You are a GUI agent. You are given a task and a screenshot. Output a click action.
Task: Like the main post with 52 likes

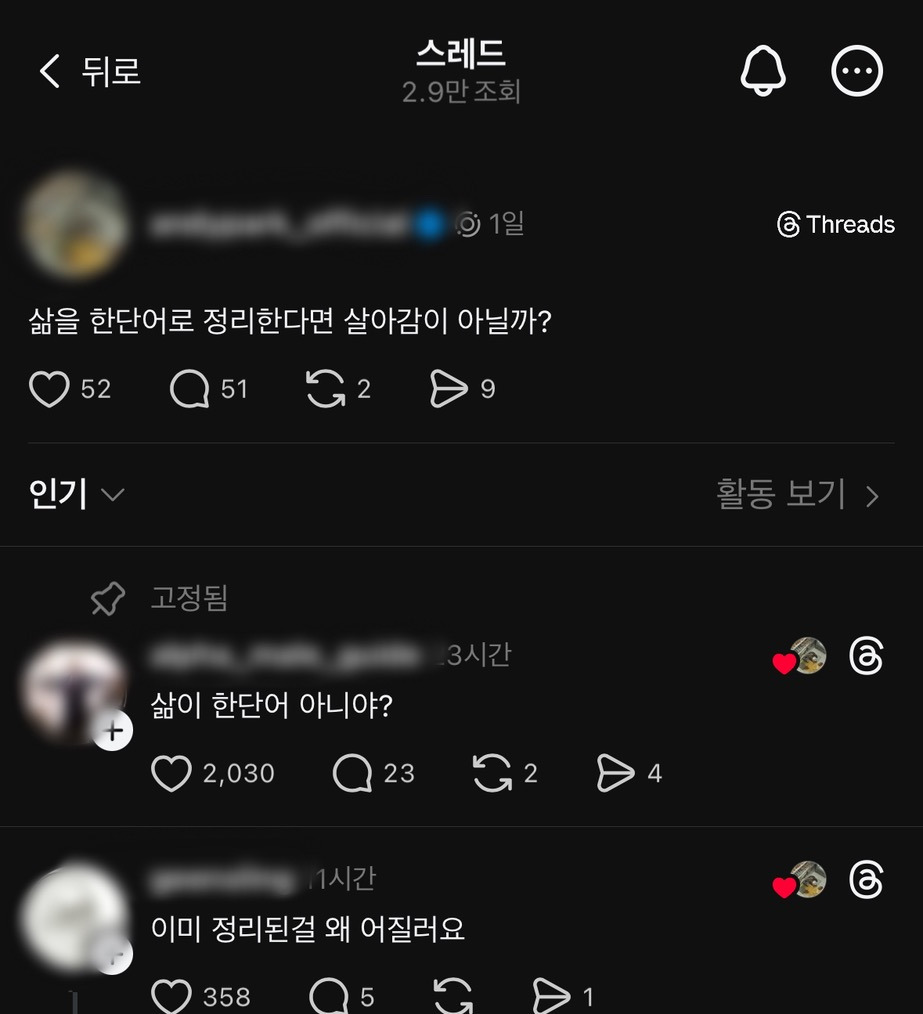point(49,389)
